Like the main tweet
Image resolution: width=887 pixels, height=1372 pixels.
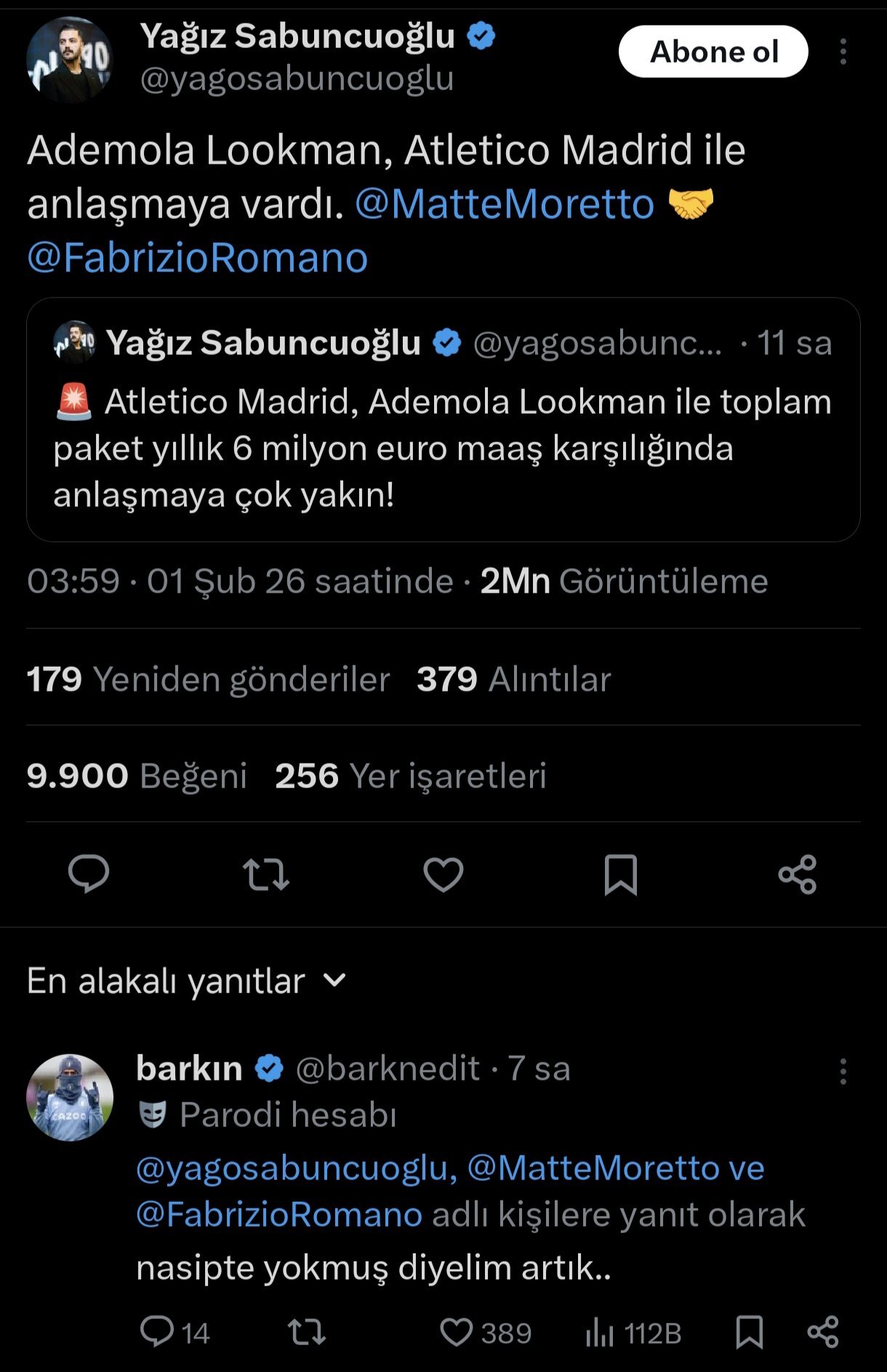coord(443,874)
